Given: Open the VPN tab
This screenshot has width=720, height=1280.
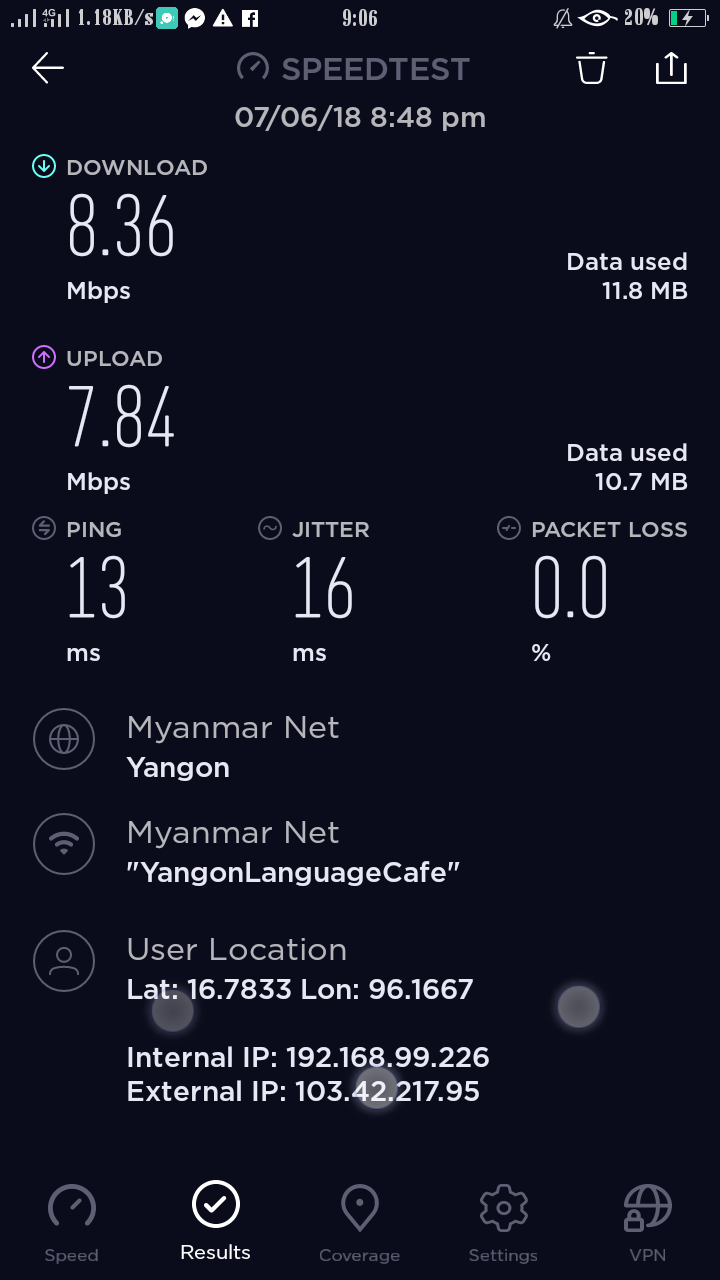Looking at the screenshot, I should pos(647,1222).
